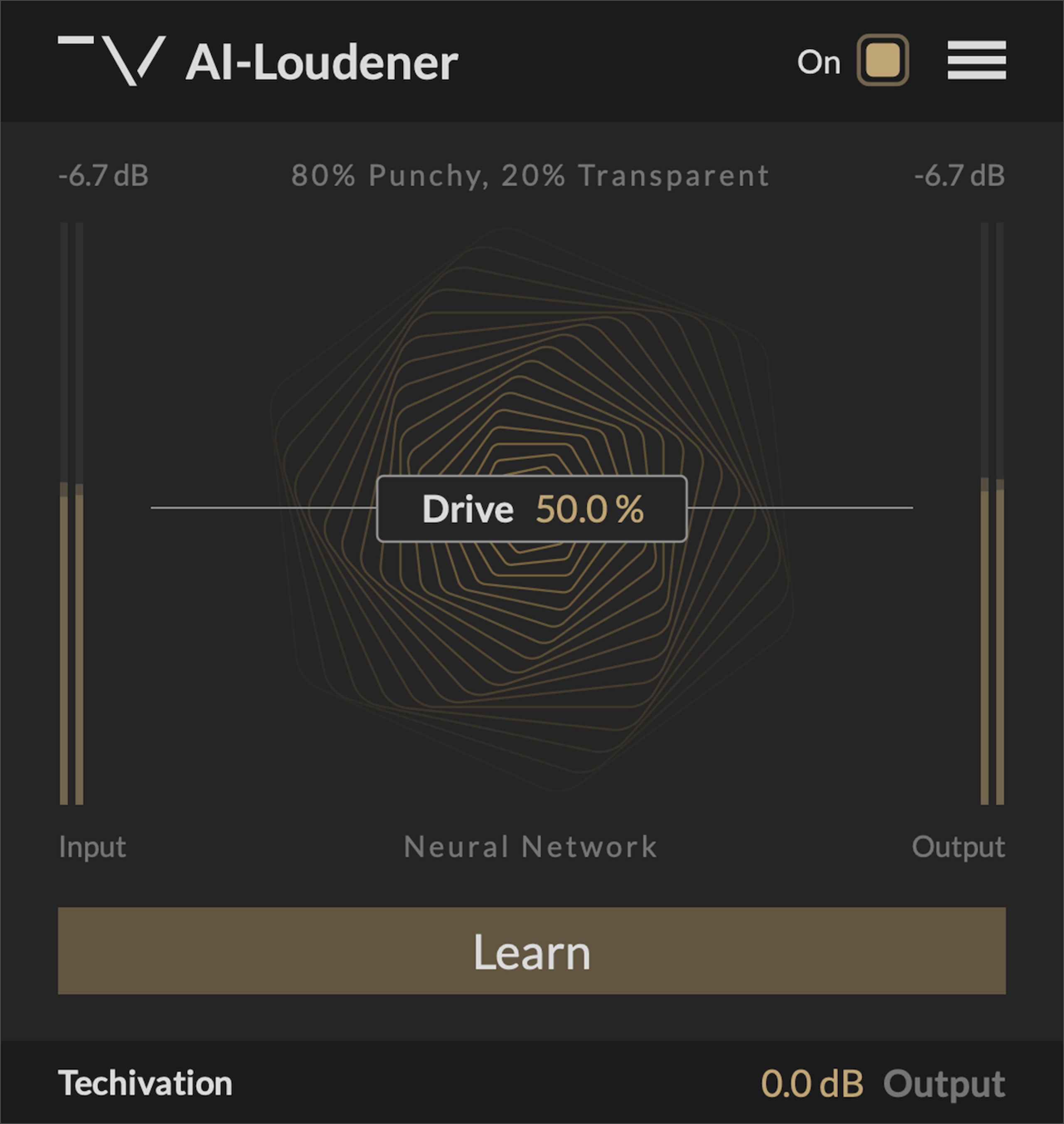Tap the Learn button
The image size is (1064, 1124).
click(532, 951)
